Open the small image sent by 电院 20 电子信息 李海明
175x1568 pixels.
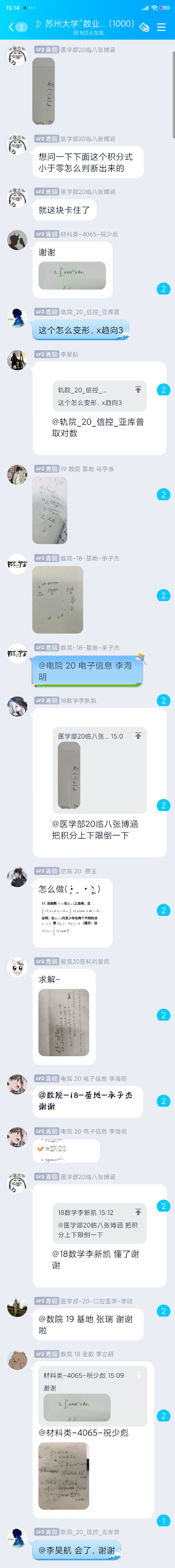65,1151
